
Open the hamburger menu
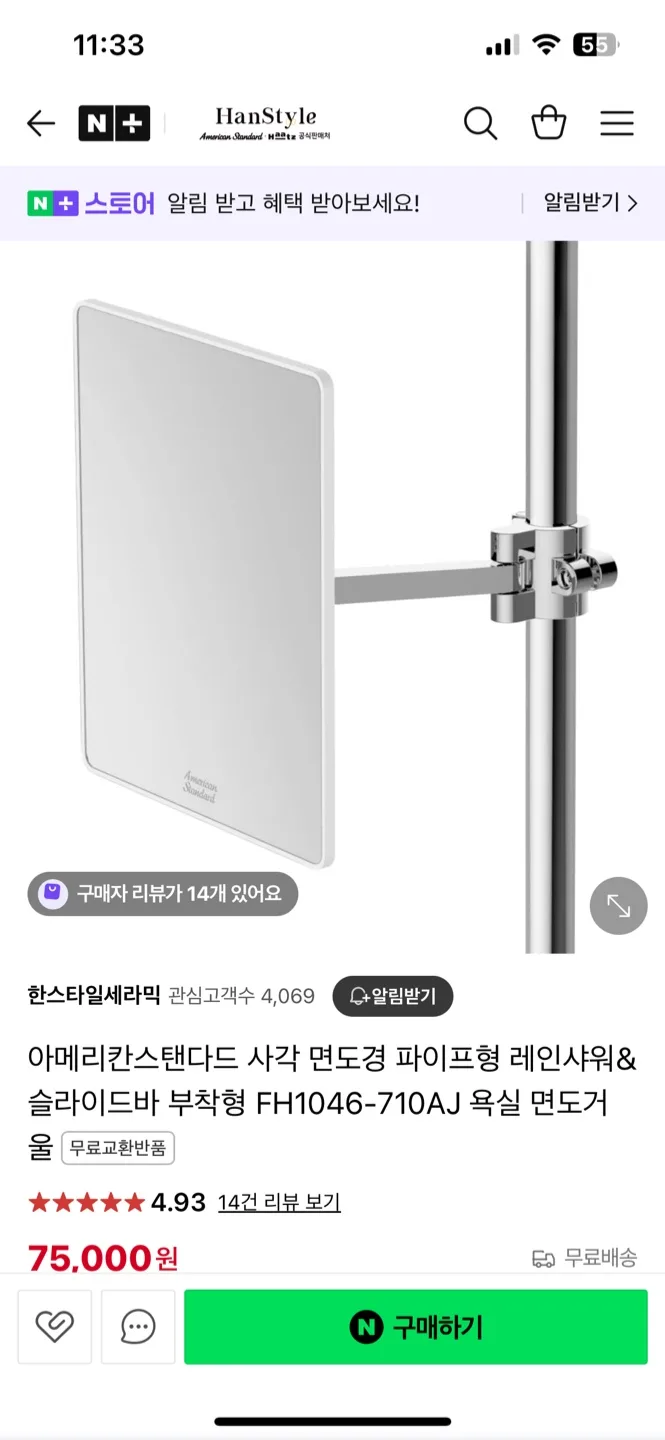tap(617, 124)
